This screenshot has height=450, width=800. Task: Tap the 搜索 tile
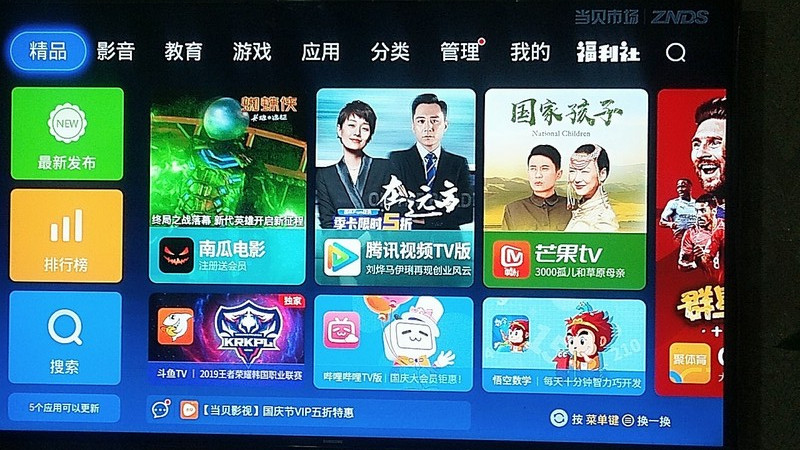pos(67,338)
